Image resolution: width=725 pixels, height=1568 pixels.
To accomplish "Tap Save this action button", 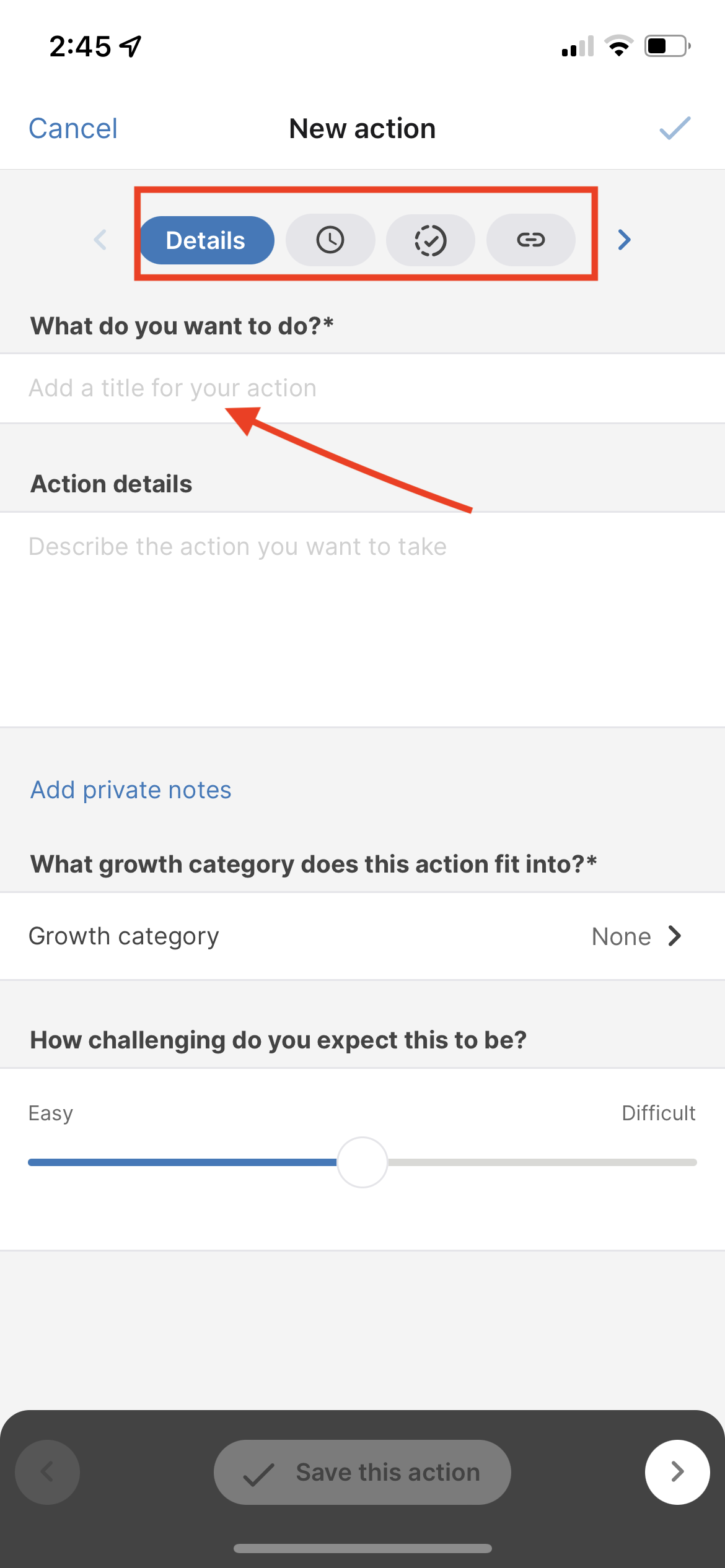I will 362,1472.
